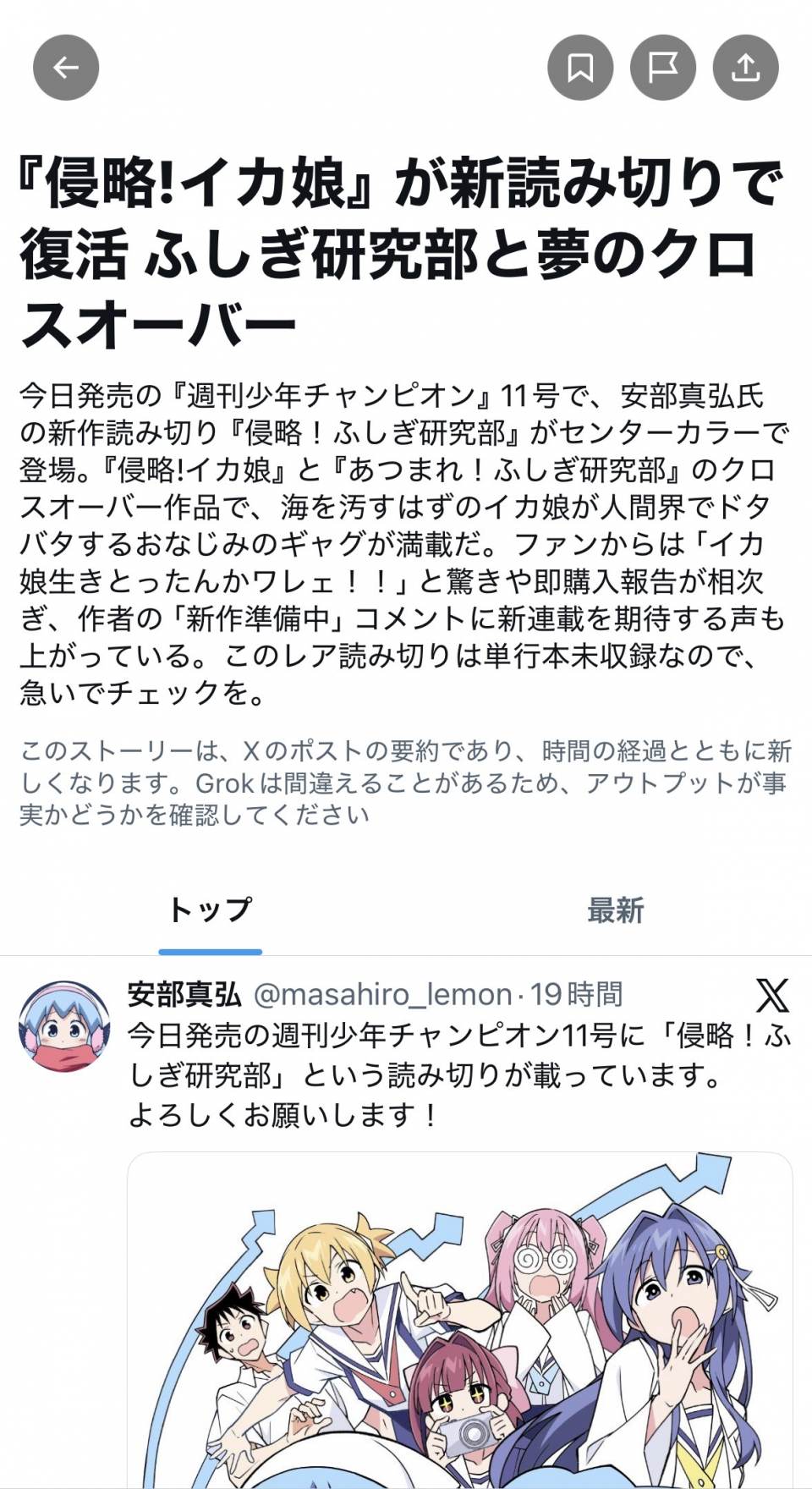Go back using the arrow button
Screen dimensions: 812x1489
[66, 68]
